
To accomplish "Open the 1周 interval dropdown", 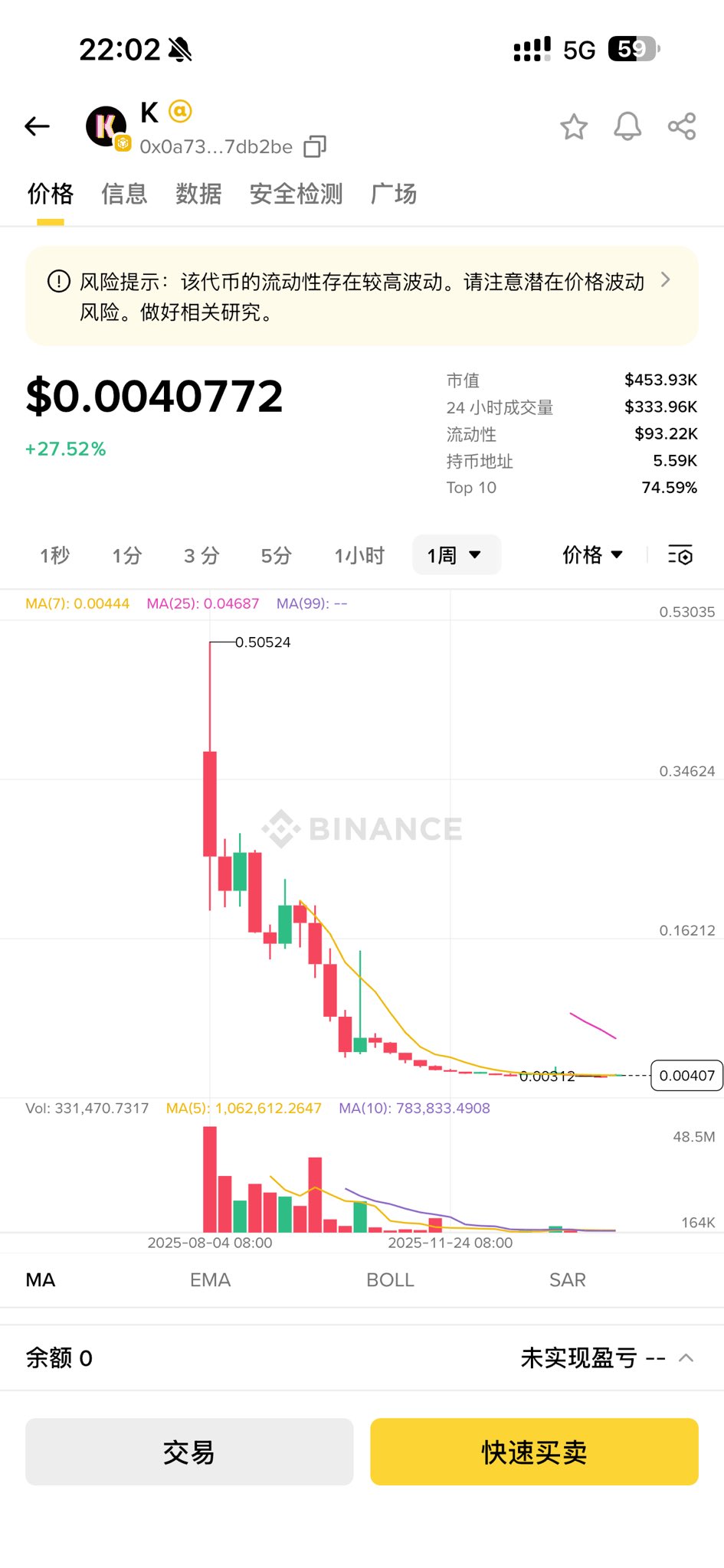I will click(456, 555).
